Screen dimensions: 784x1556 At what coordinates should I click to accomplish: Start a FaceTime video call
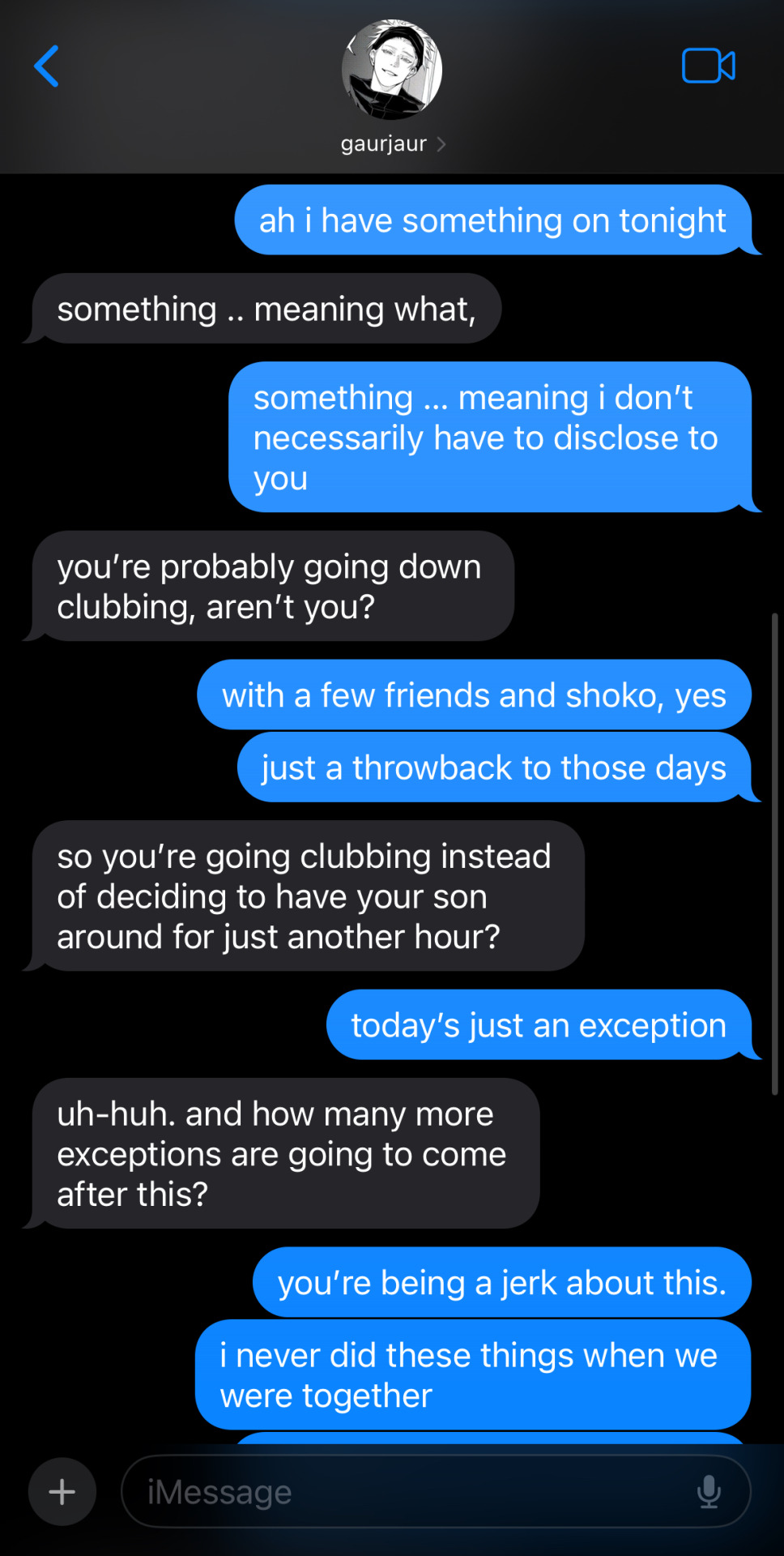(708, 66)
